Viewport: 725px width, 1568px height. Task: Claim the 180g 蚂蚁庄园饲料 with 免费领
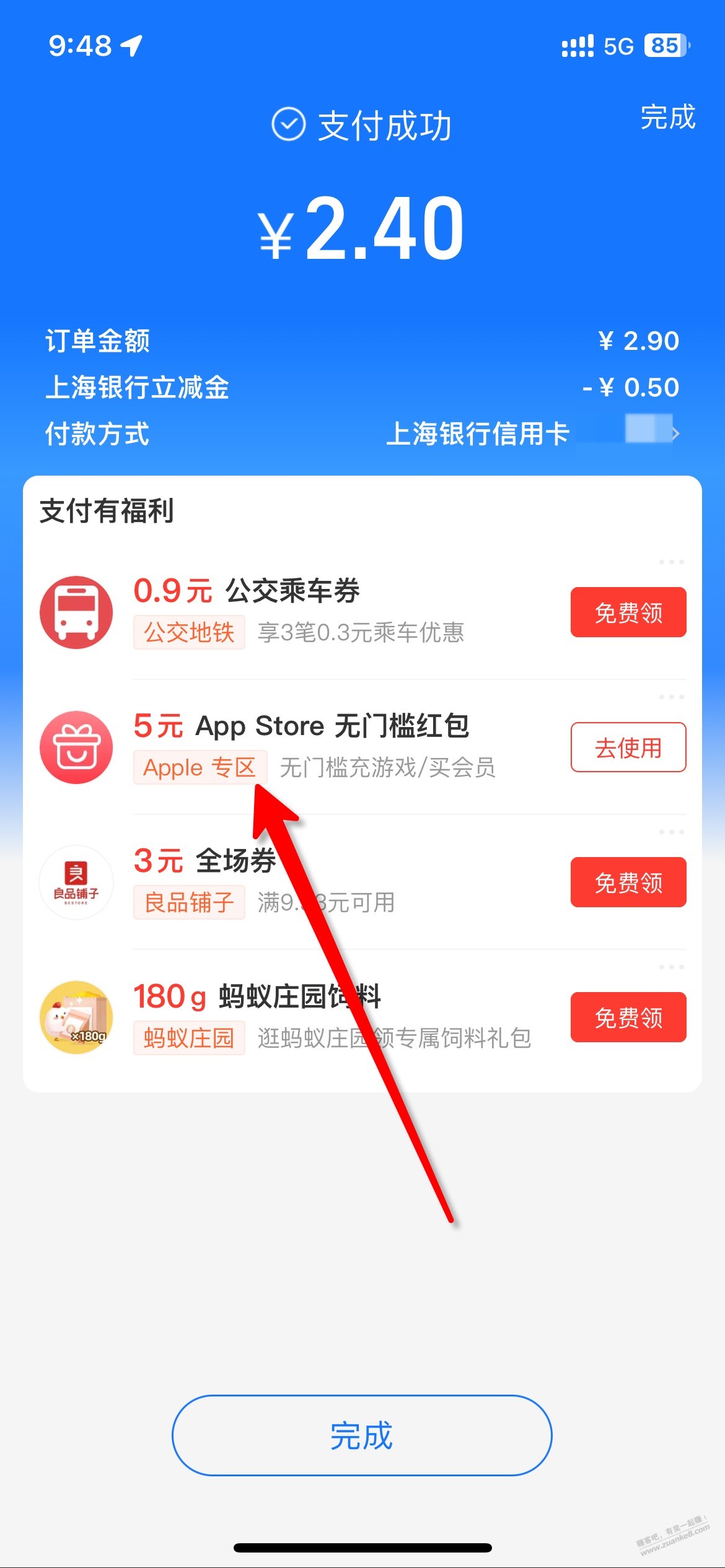tap(628, 1017)
